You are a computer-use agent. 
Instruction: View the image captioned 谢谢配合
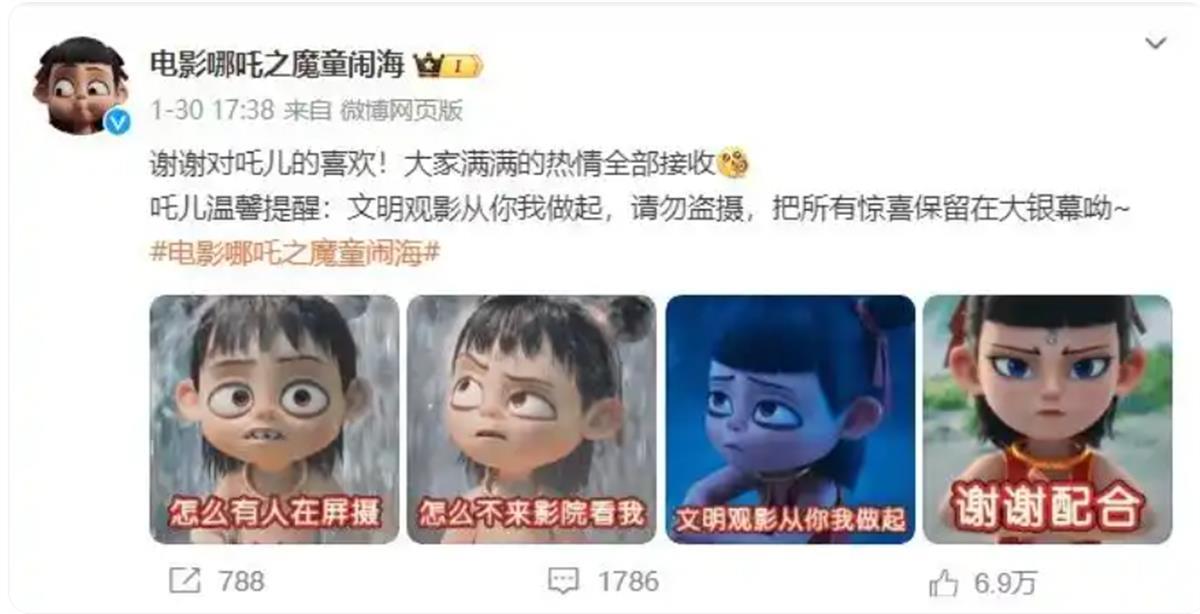(x=1047, y=419)
